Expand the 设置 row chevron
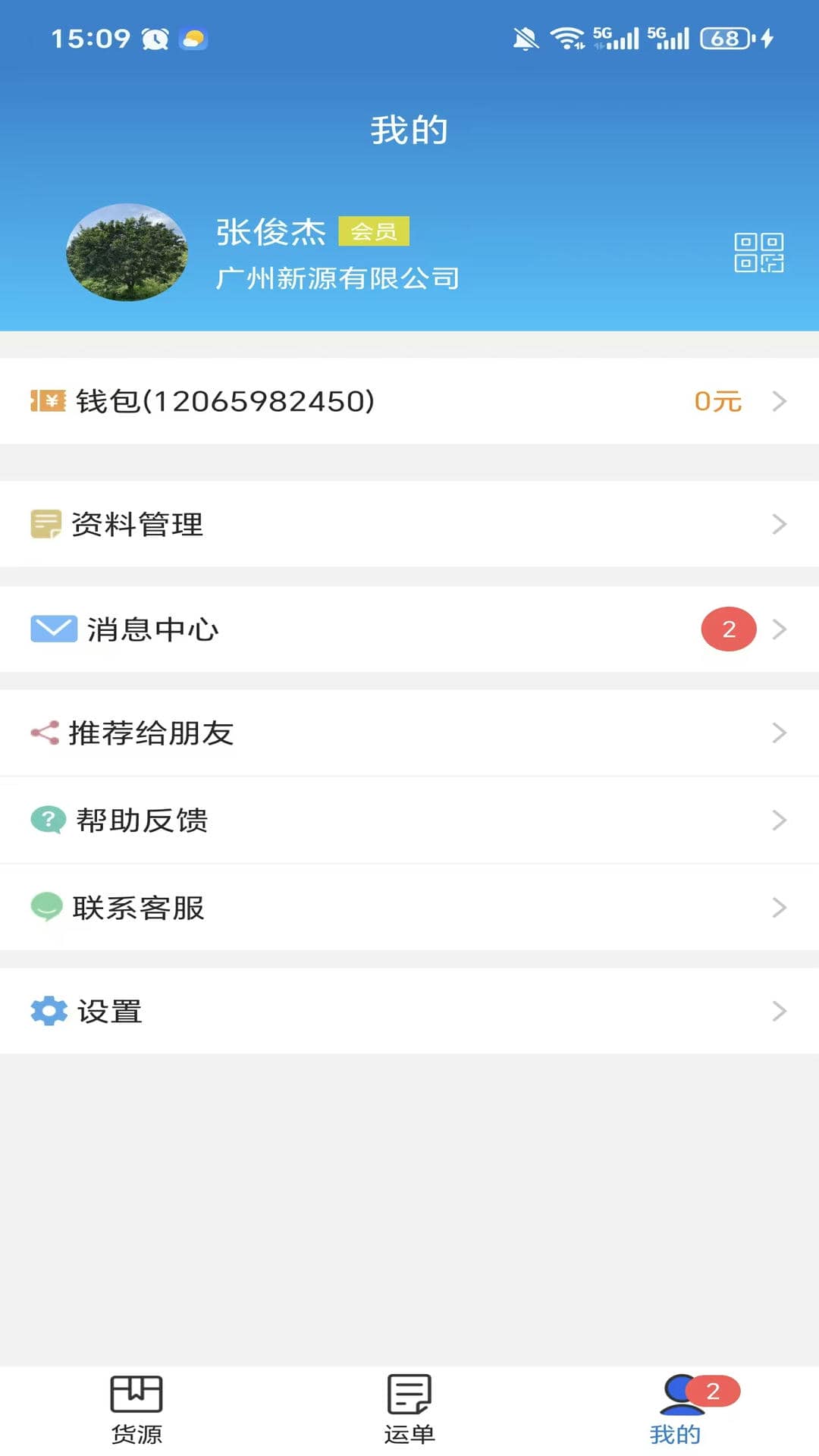Screen dimensions: 819x1456 (x=780, y=1011)
